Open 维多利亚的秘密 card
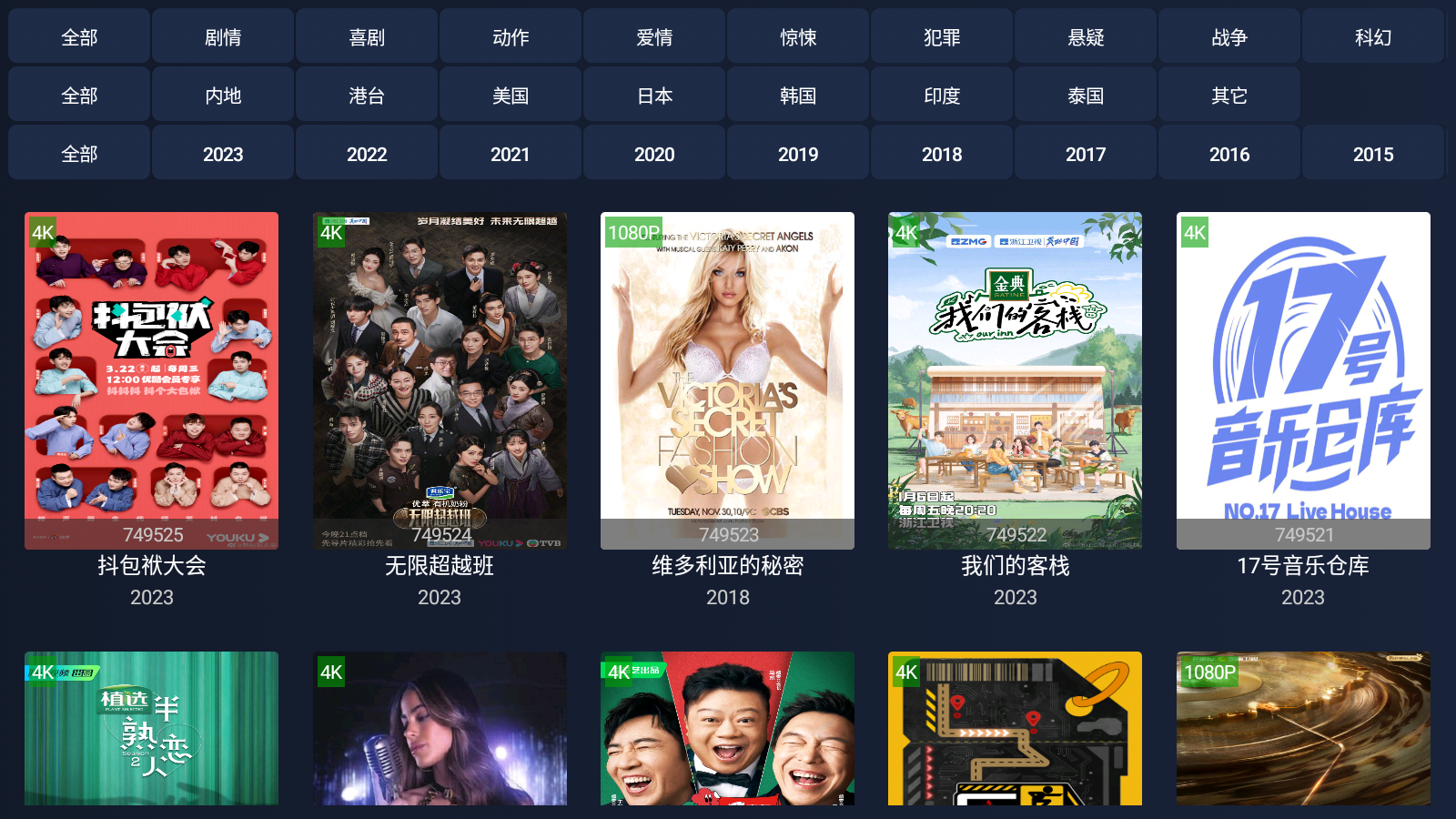 pos(727,380)
